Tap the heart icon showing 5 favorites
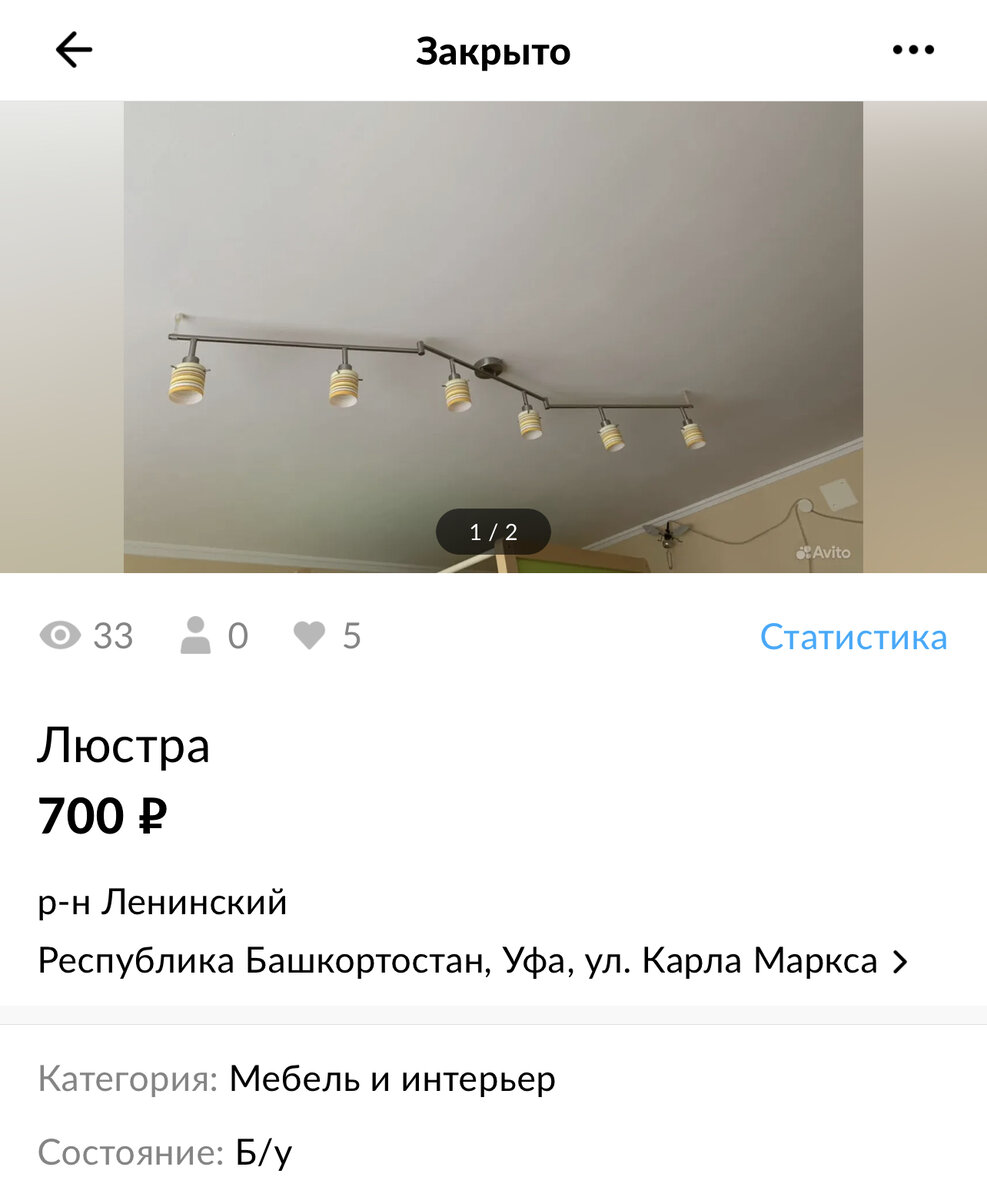 click(310, 635)
